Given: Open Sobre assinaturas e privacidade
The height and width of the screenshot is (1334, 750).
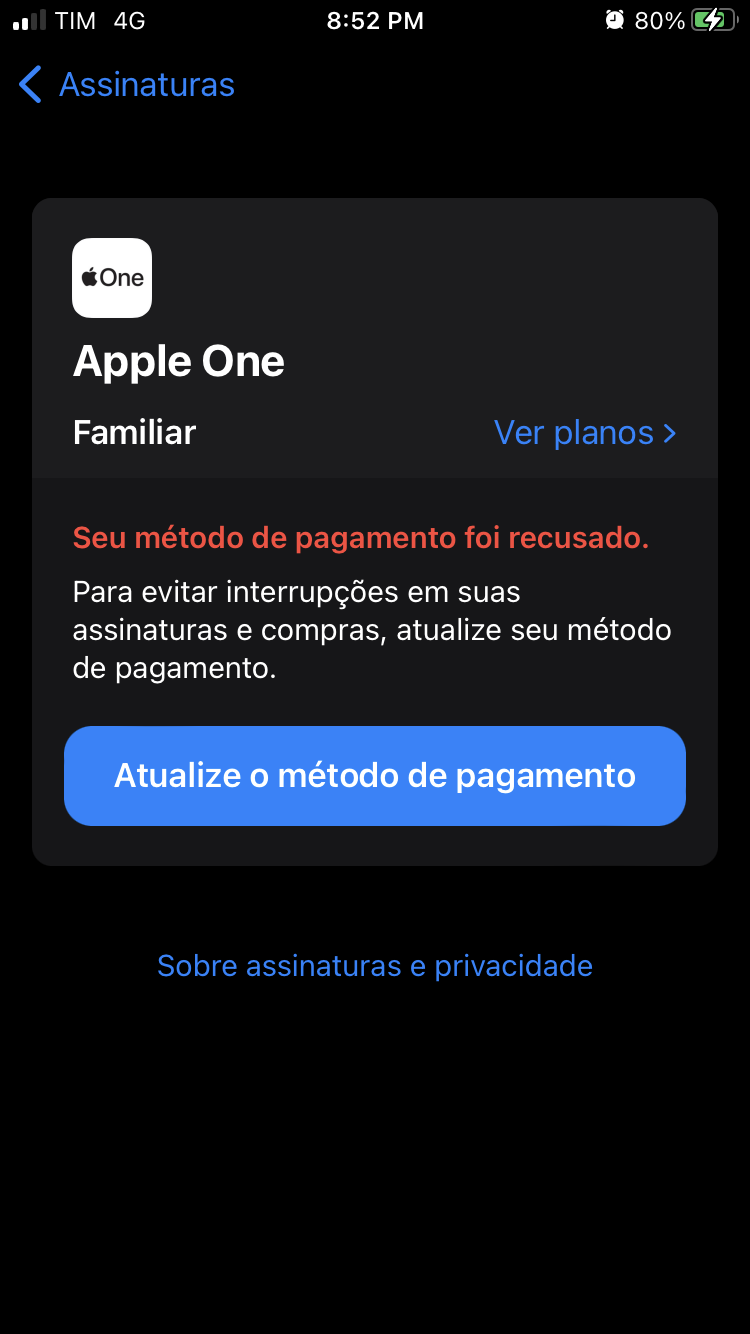Looking at the screenshot, I should pos(375,966).
